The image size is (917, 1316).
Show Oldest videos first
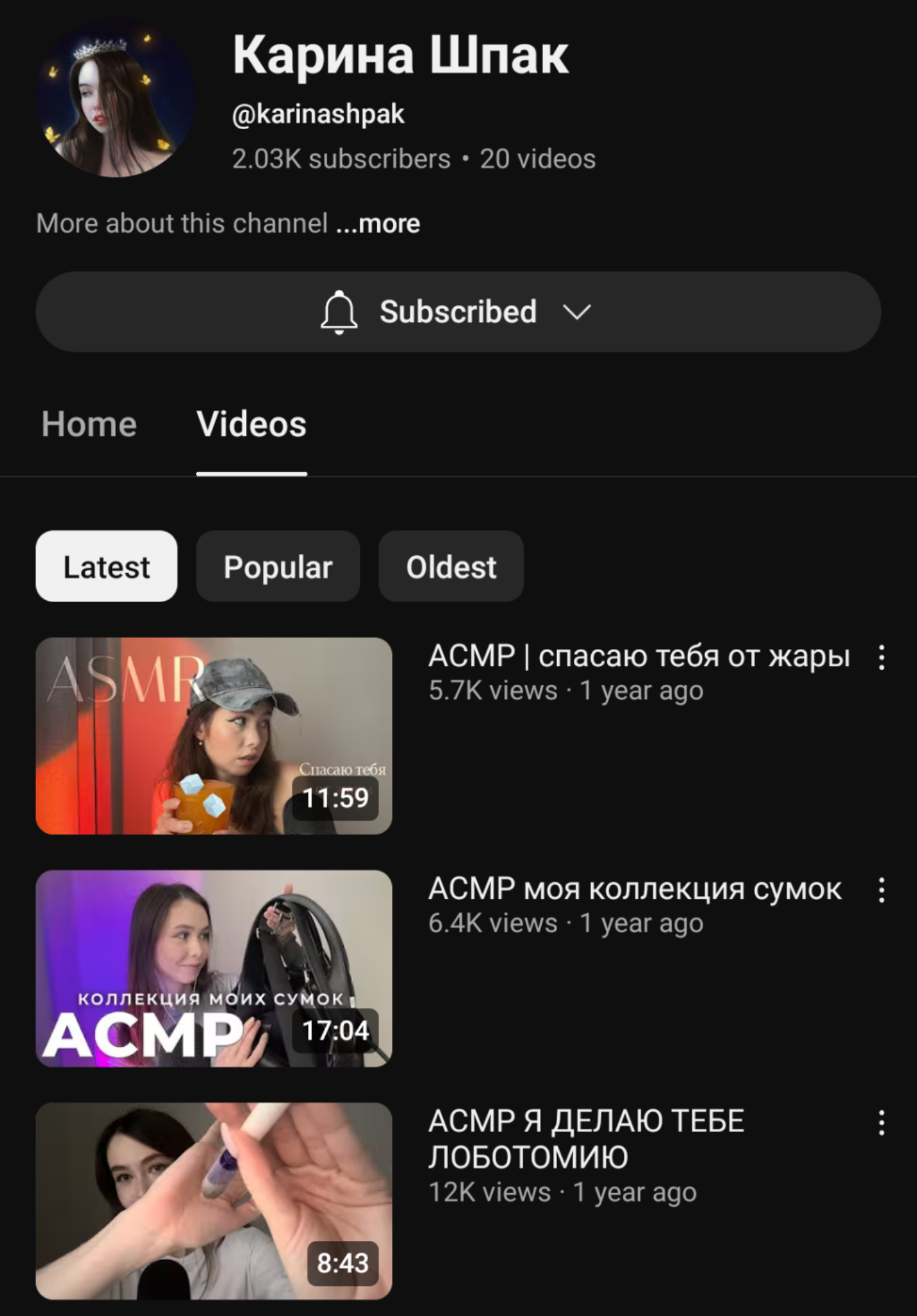pos(451,567)
